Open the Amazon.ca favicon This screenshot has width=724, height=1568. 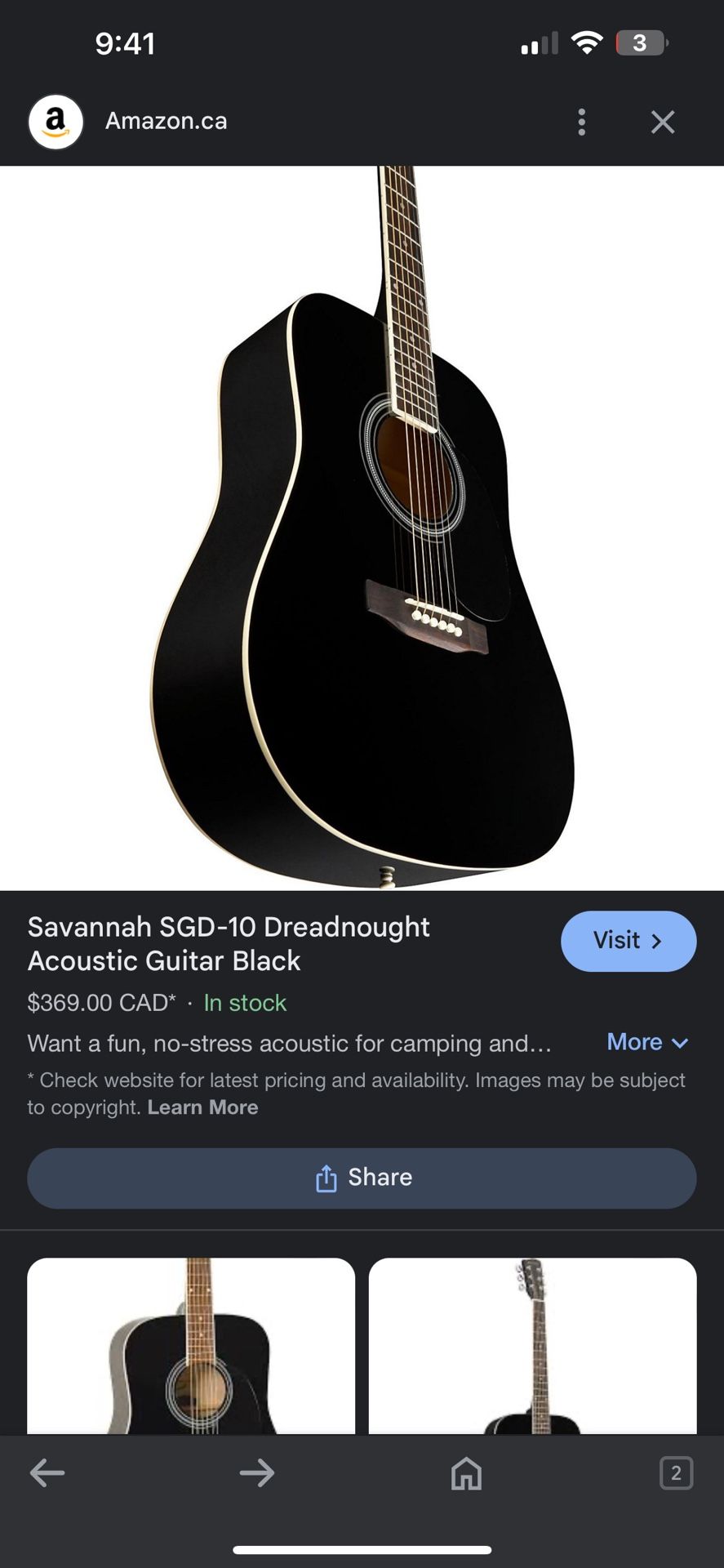pos(54,122)
